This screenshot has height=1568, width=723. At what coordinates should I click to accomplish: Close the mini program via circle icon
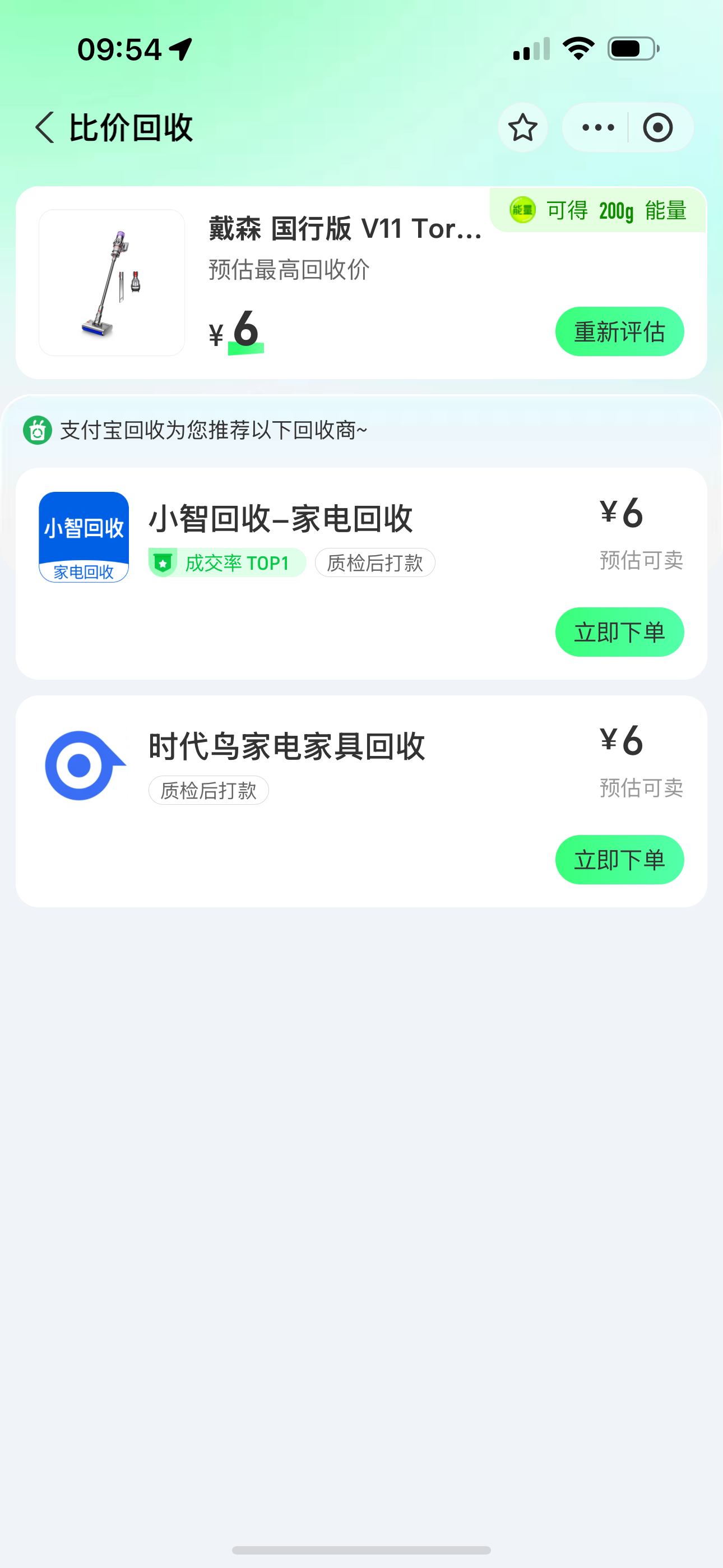(x=657, y=128)
